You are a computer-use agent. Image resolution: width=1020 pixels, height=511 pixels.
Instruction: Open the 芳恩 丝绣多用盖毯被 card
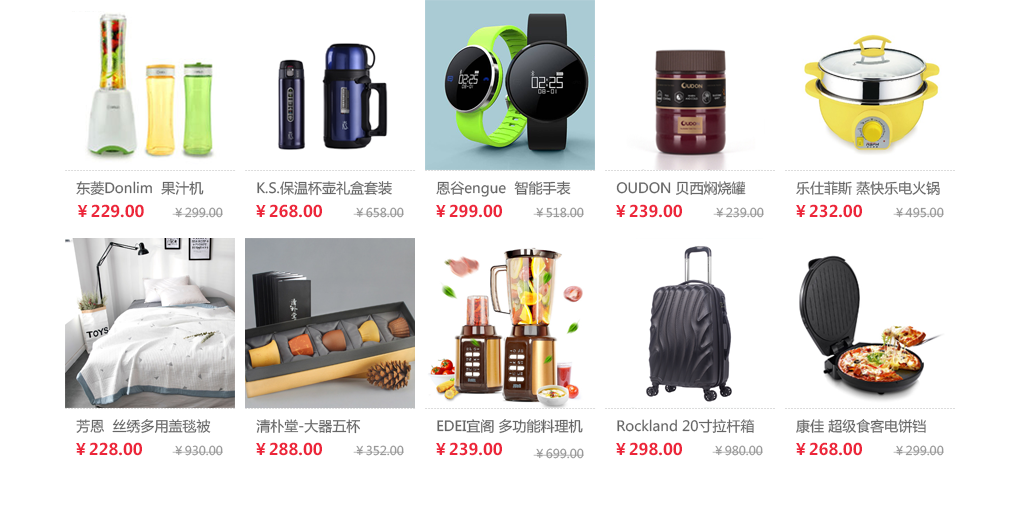[x=150, y=325]
